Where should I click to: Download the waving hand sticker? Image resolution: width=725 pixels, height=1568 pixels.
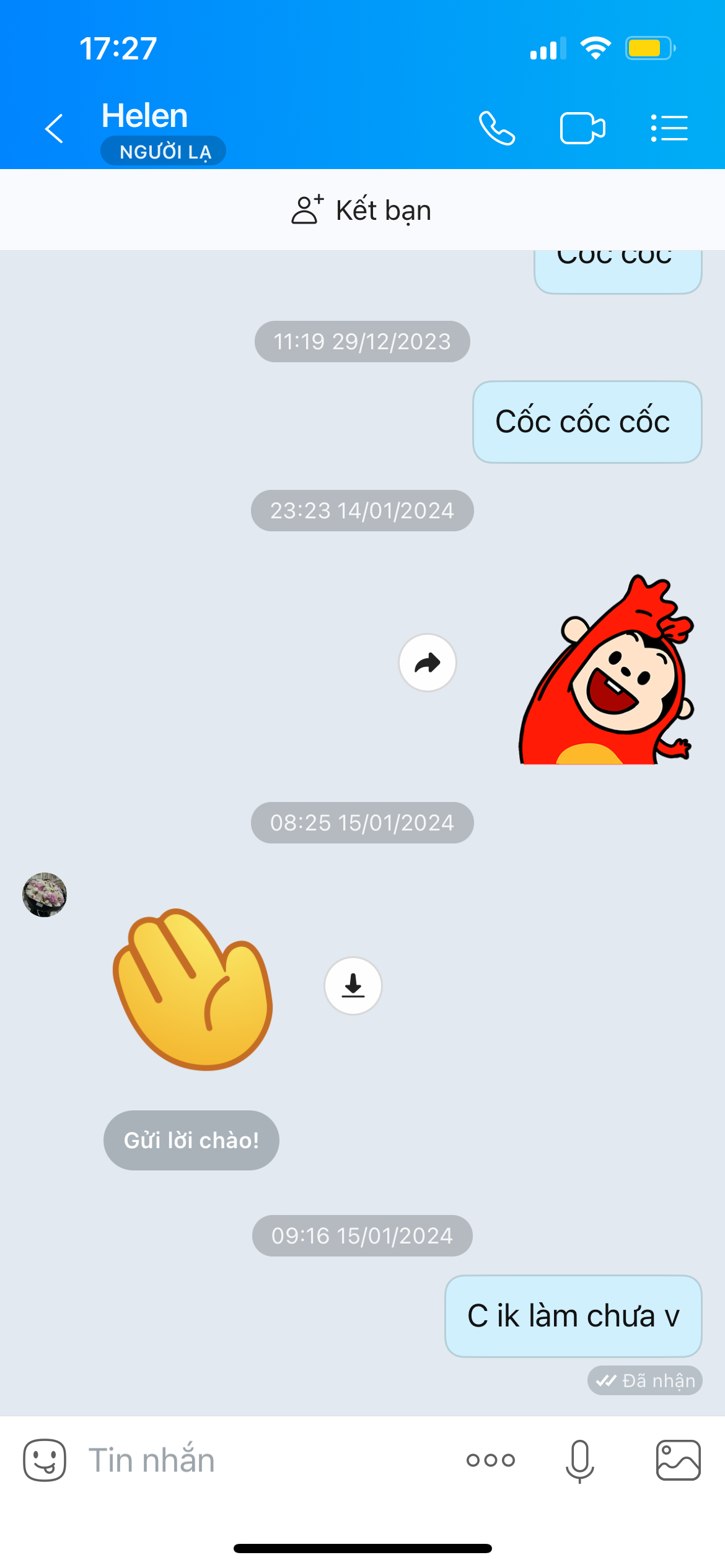pyautogui.click(x=353, y=986)
